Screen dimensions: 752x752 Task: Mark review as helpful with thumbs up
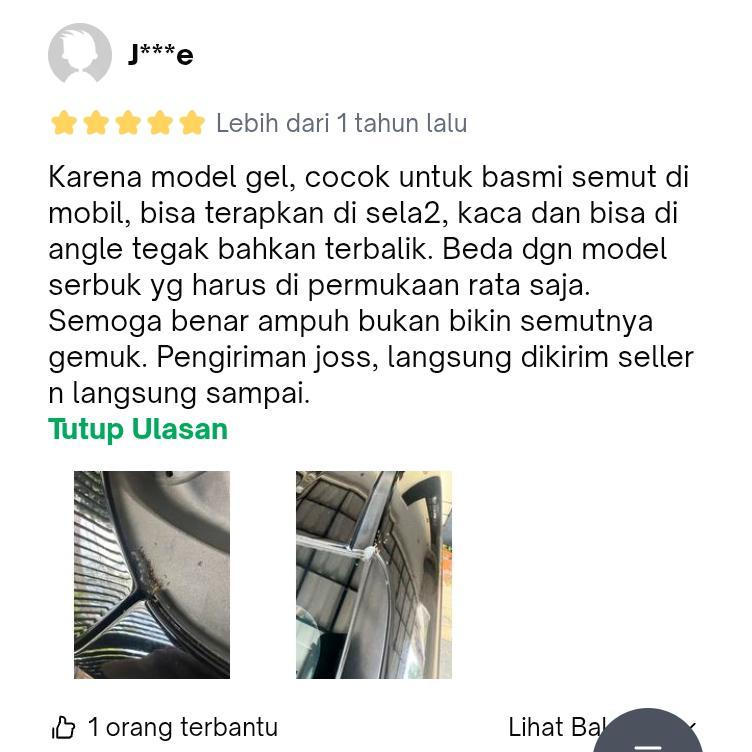pos(64,727)
